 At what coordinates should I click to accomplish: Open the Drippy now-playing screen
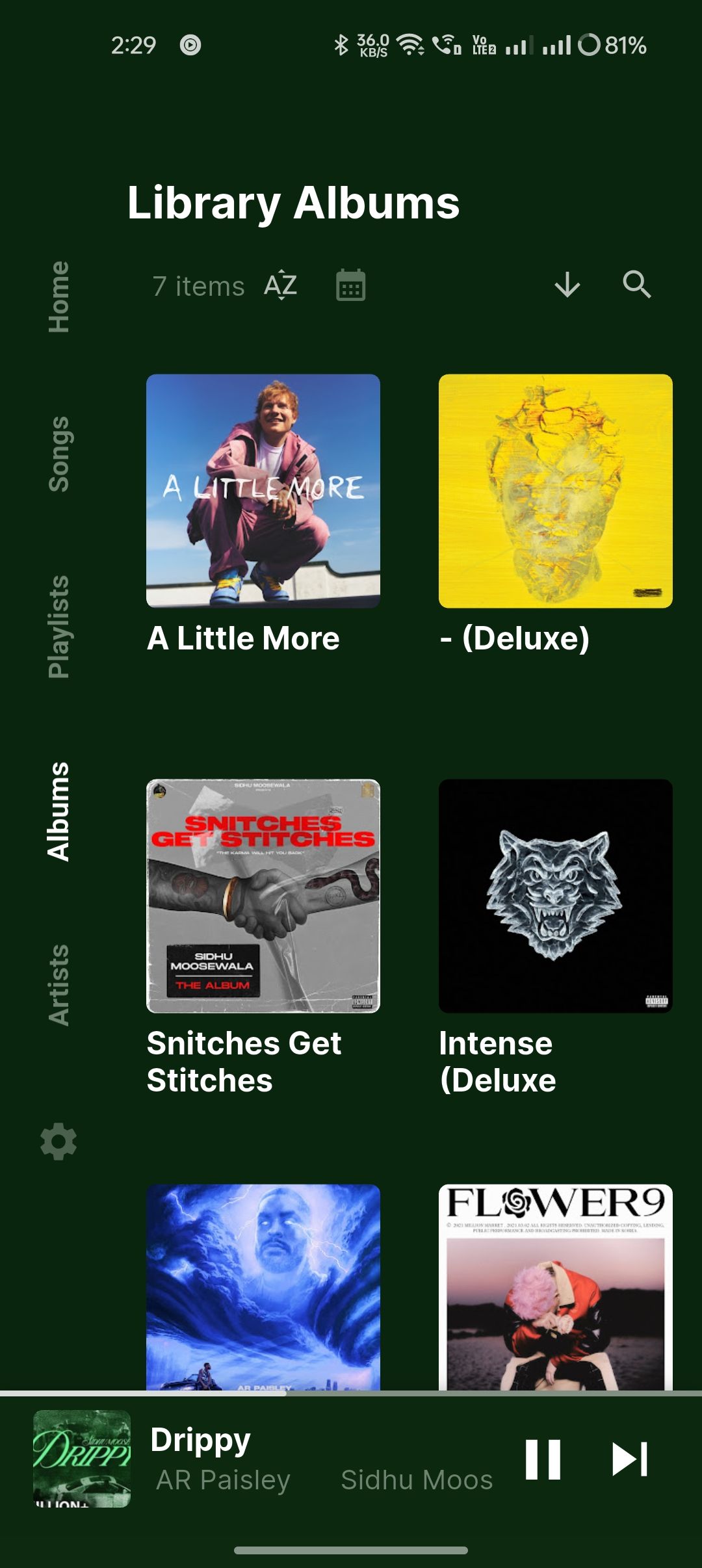pos(260,1459)
